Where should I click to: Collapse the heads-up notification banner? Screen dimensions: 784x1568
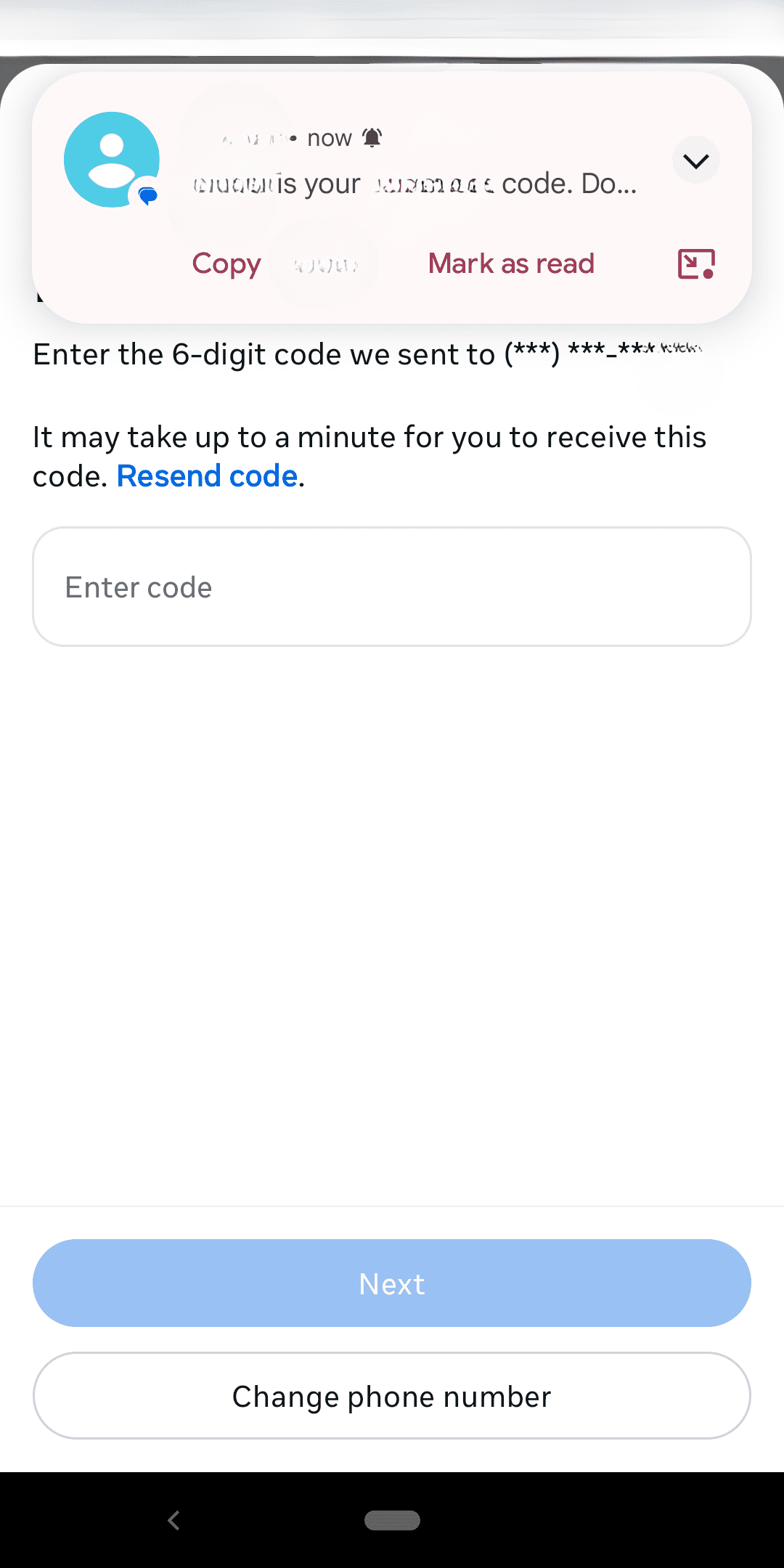coord(695,160)
